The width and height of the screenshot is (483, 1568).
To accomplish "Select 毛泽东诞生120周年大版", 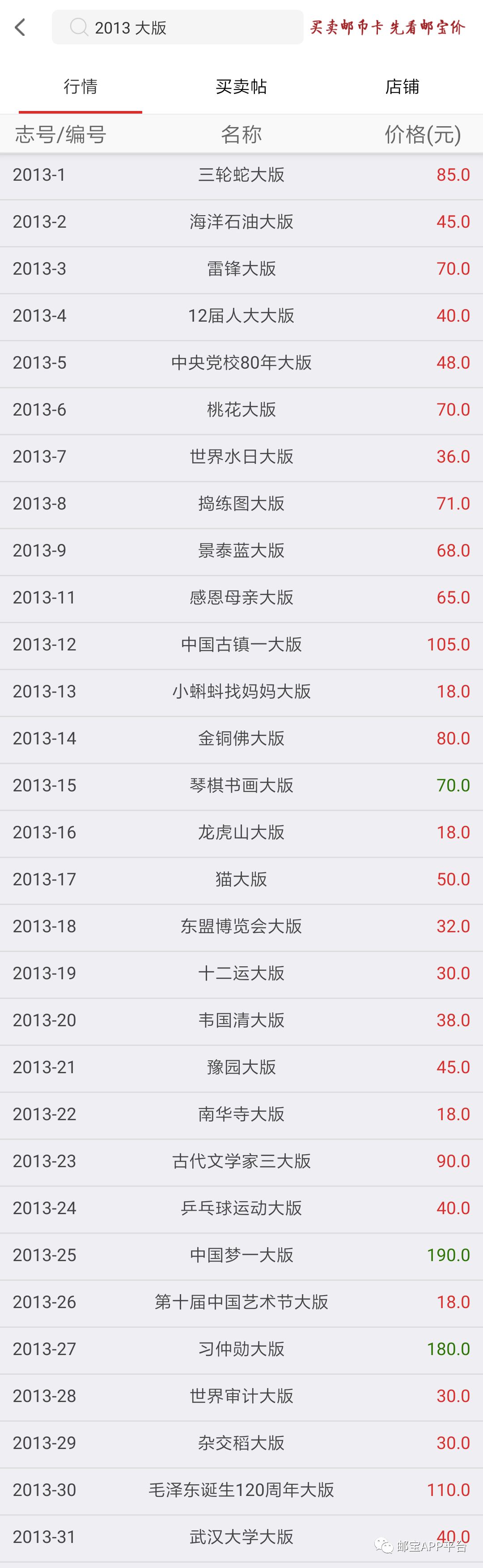I will point(241,1490).
